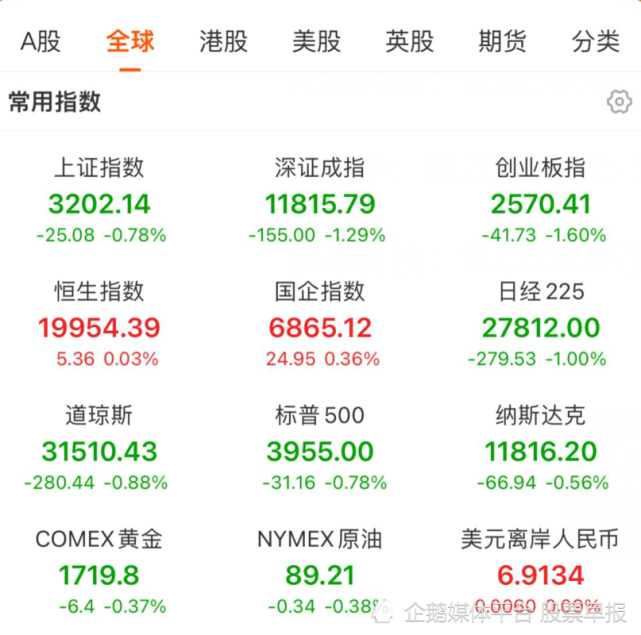This screenshot has height=635, width=641.
Task: View 深证成指 index details
Action: click(320, 203)
